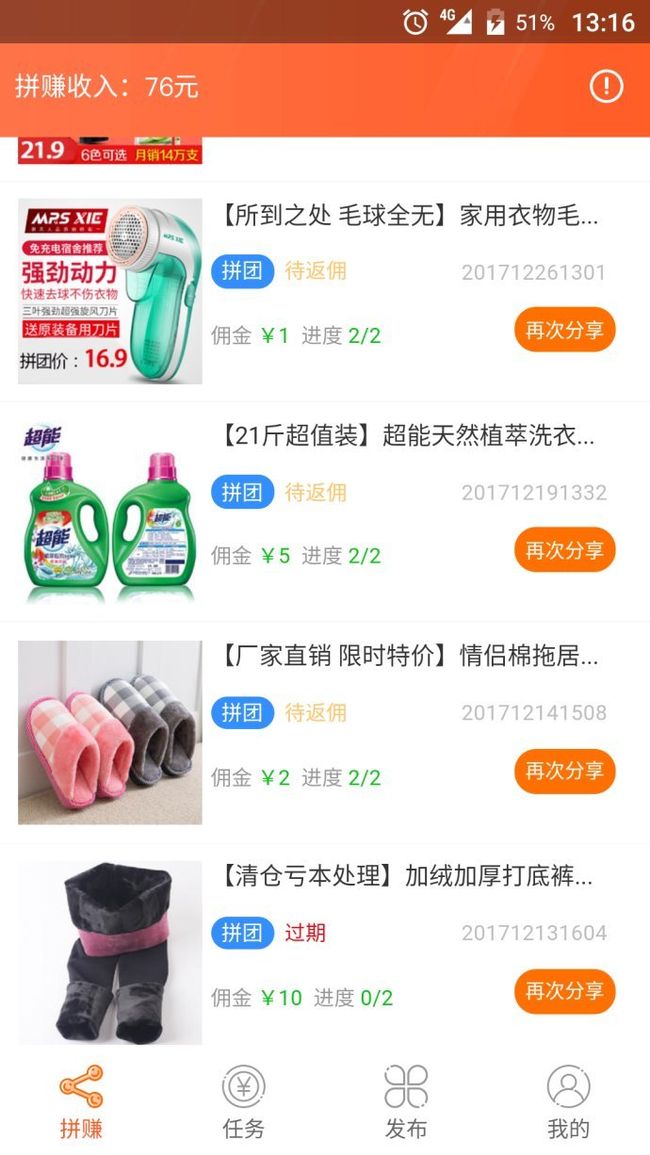Reshare the expired fleece leggings item
This screenshot has height=1155, width=650.
(x=565, y=991)
